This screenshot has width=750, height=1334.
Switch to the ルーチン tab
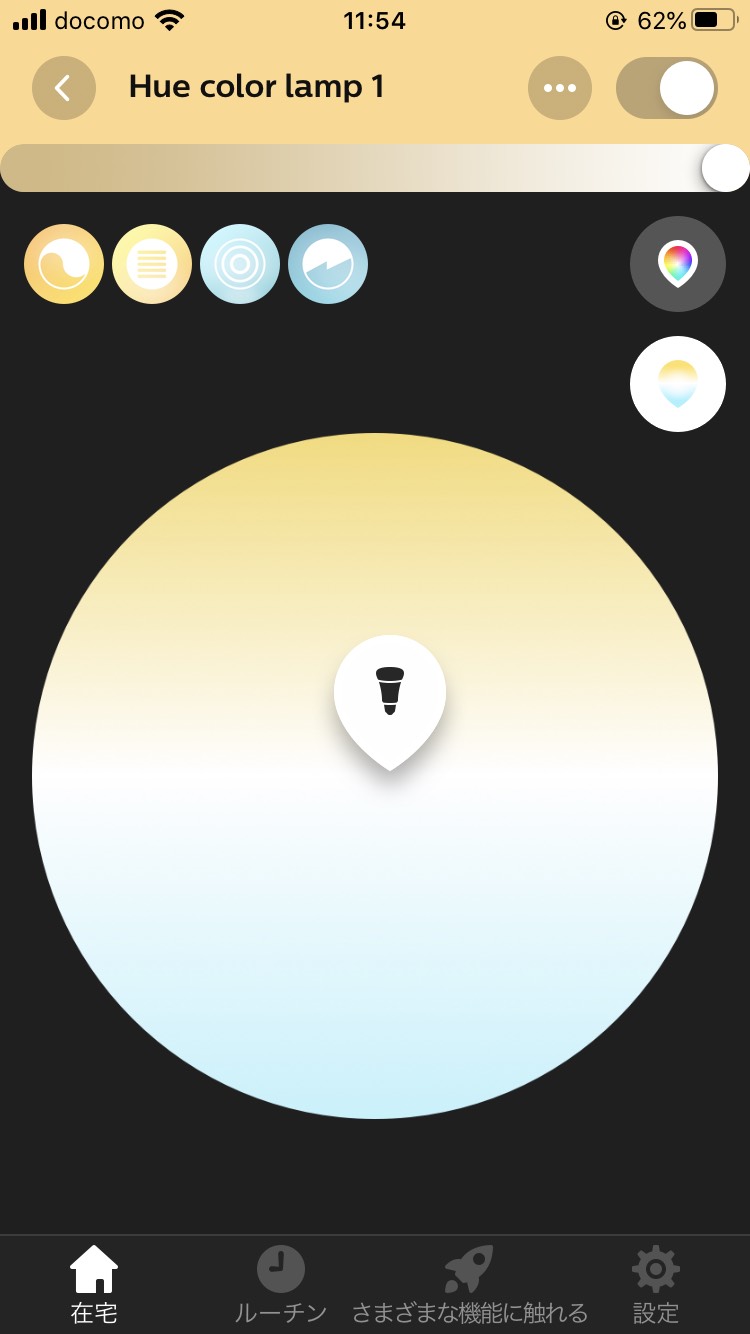(x=281, y=1285)
